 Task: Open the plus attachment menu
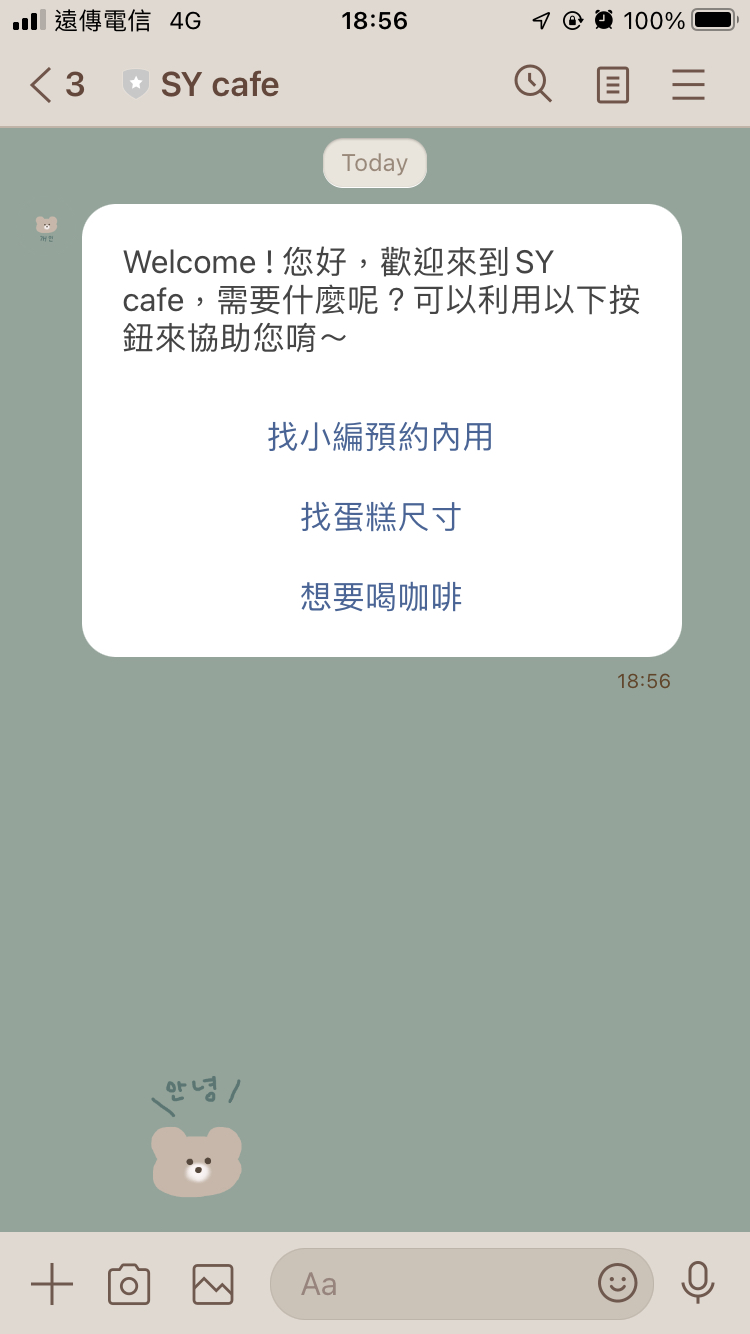(52, 1283)
